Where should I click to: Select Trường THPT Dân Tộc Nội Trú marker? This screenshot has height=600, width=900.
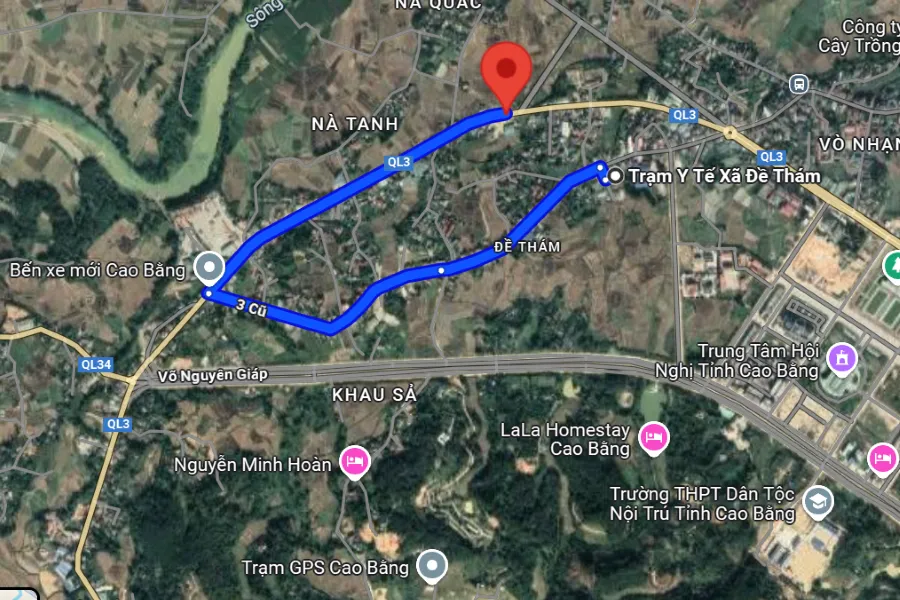click(x=819, y=499)
